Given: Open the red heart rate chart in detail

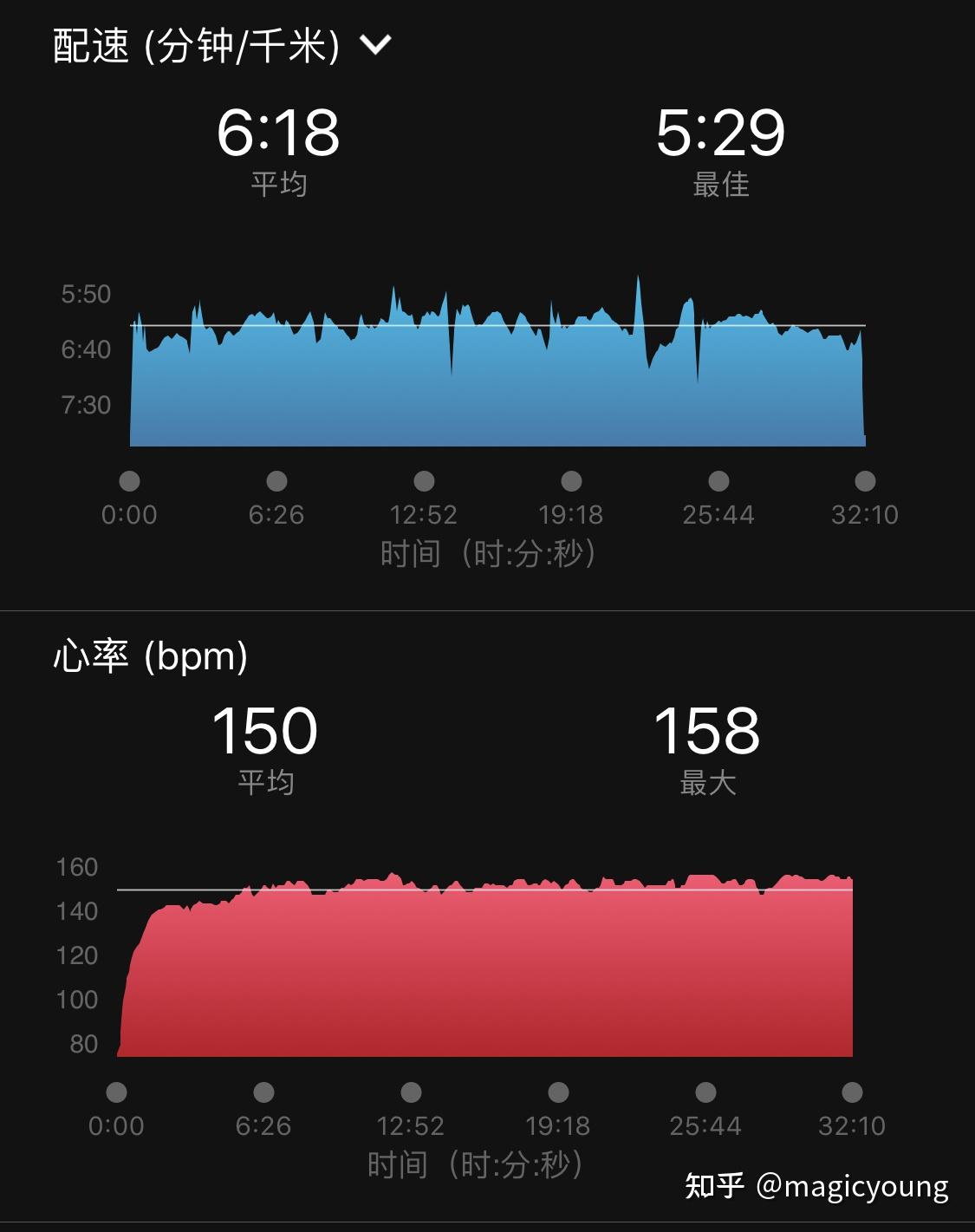Looking at the screenshot, I should [x=485, y=971].
